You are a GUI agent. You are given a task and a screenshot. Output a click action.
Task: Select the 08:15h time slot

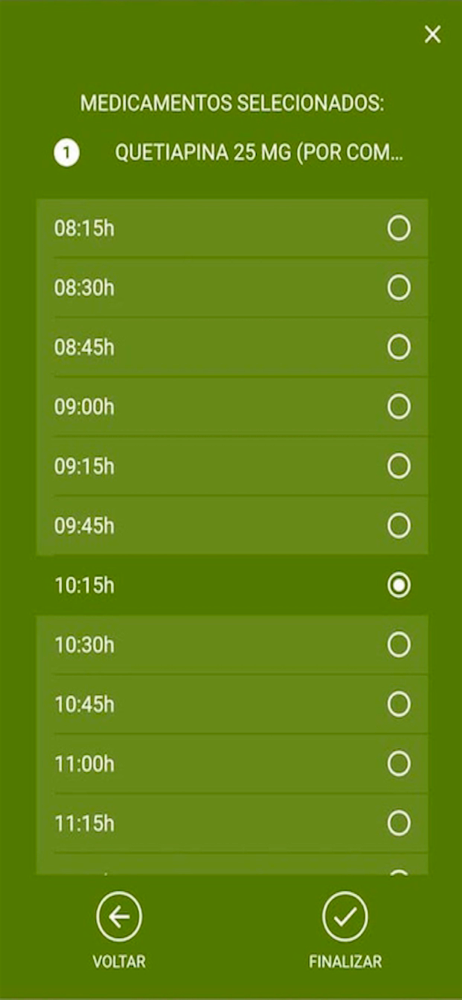232,228
